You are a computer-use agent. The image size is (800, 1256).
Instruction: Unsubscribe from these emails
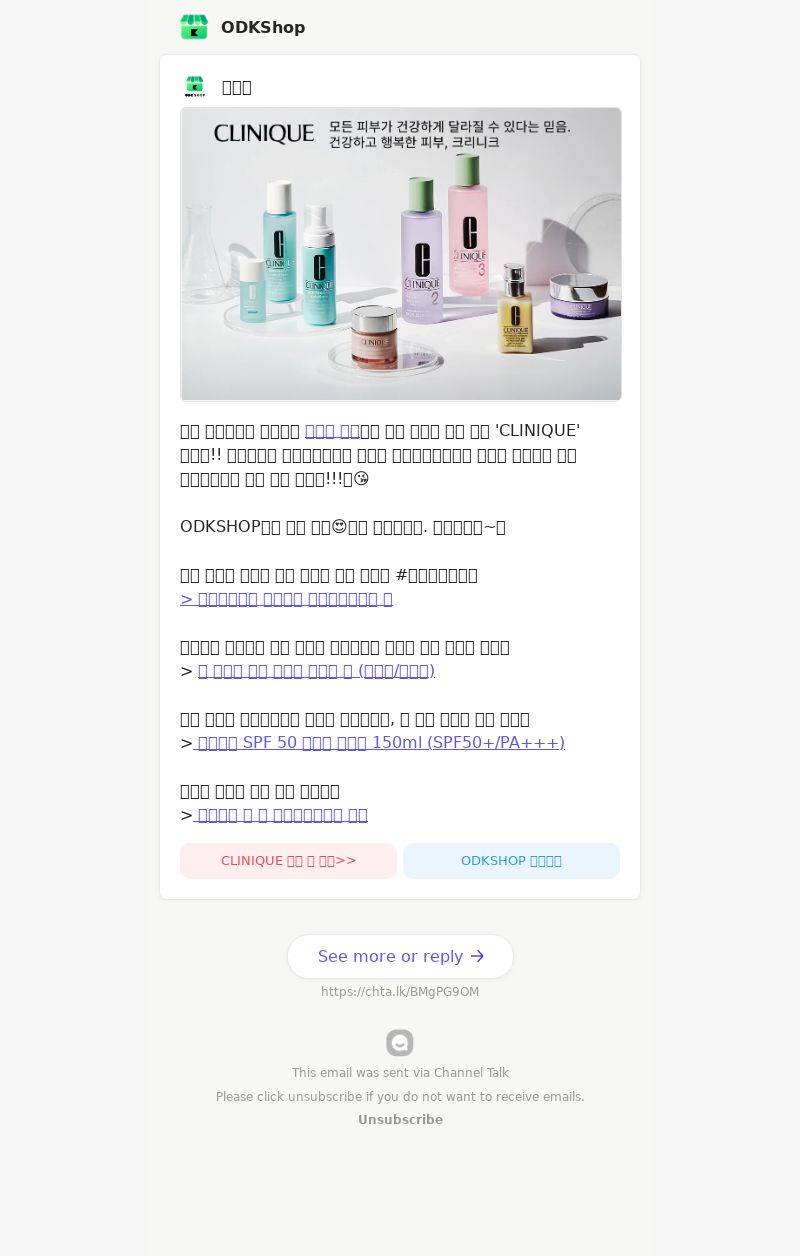(x=400, y=1120)
